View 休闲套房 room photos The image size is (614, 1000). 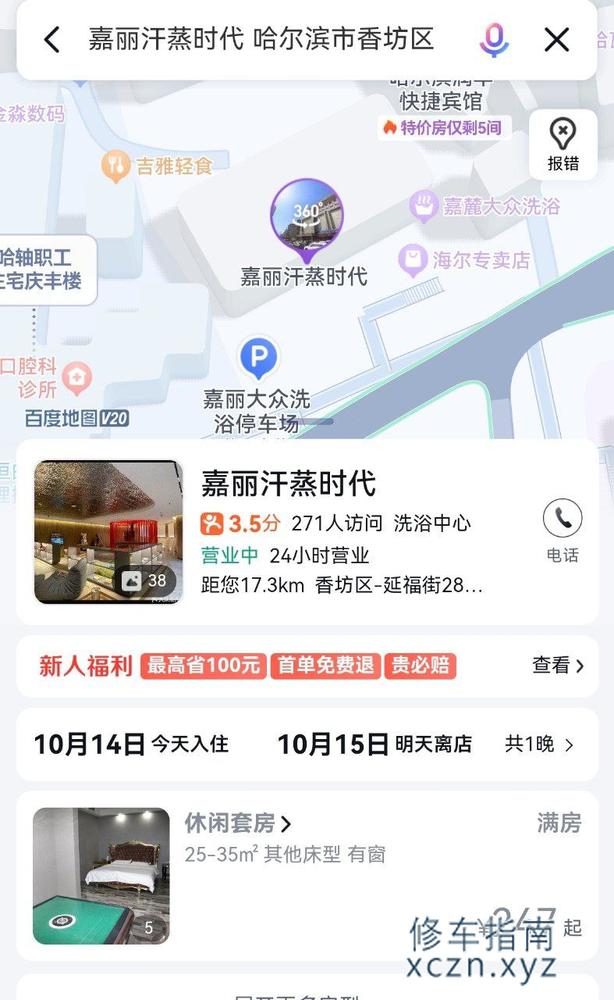101,876
